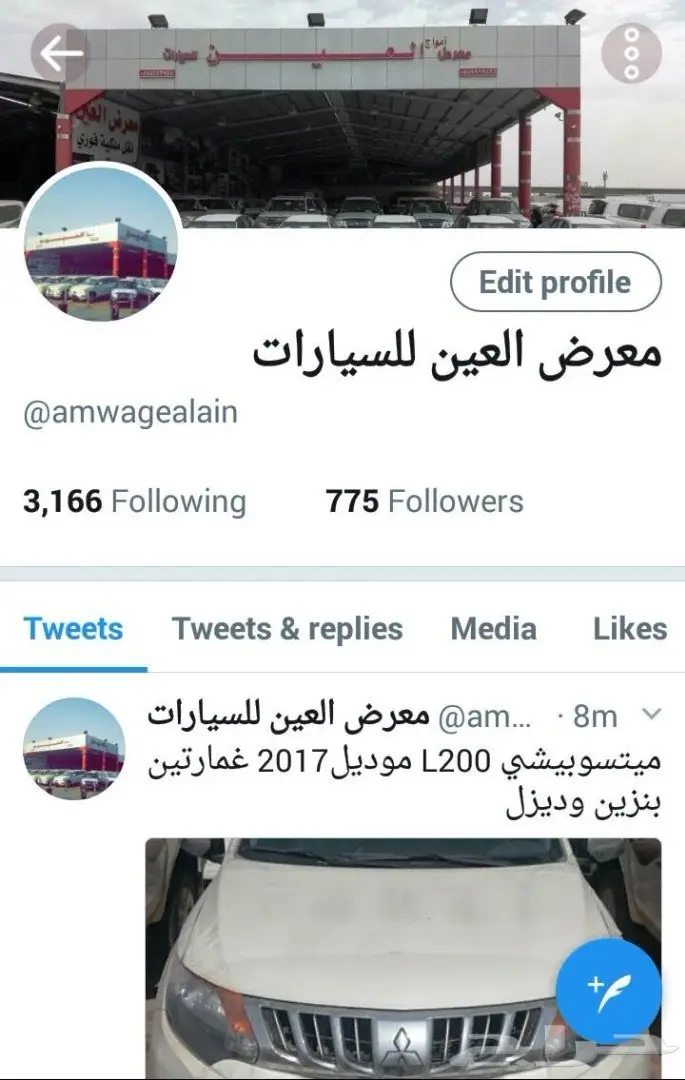The image size is (685, 1080).
Task: Open the three-dot overflow menu
Action: coord(632,52)
